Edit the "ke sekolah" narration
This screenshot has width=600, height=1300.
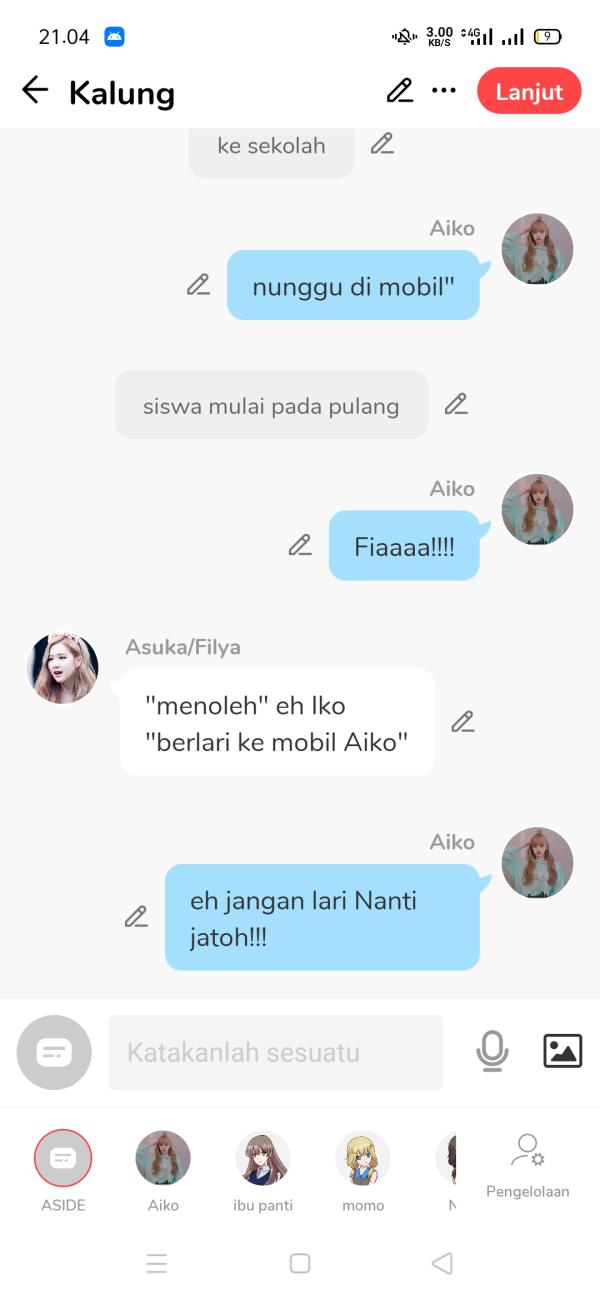382,144
